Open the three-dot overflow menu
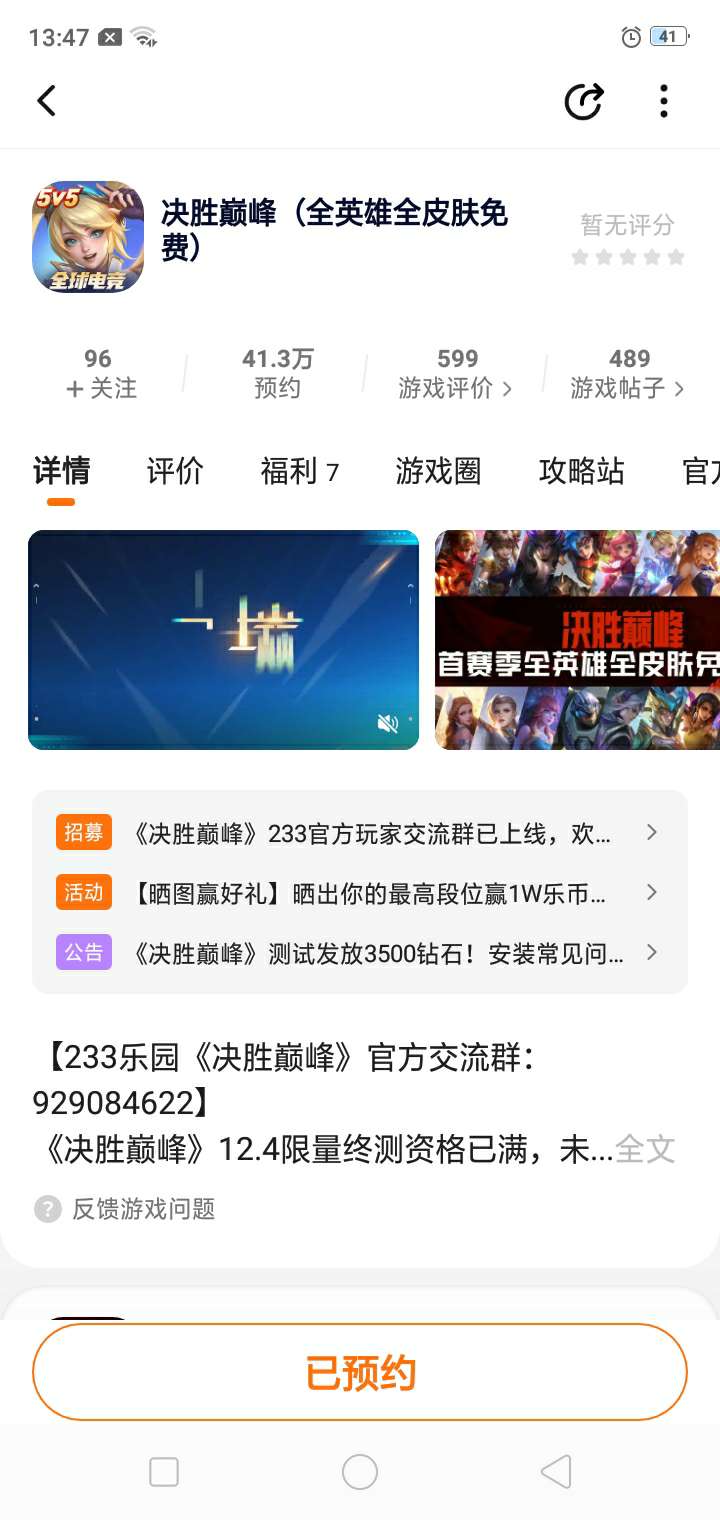 (x=663, y=101)
